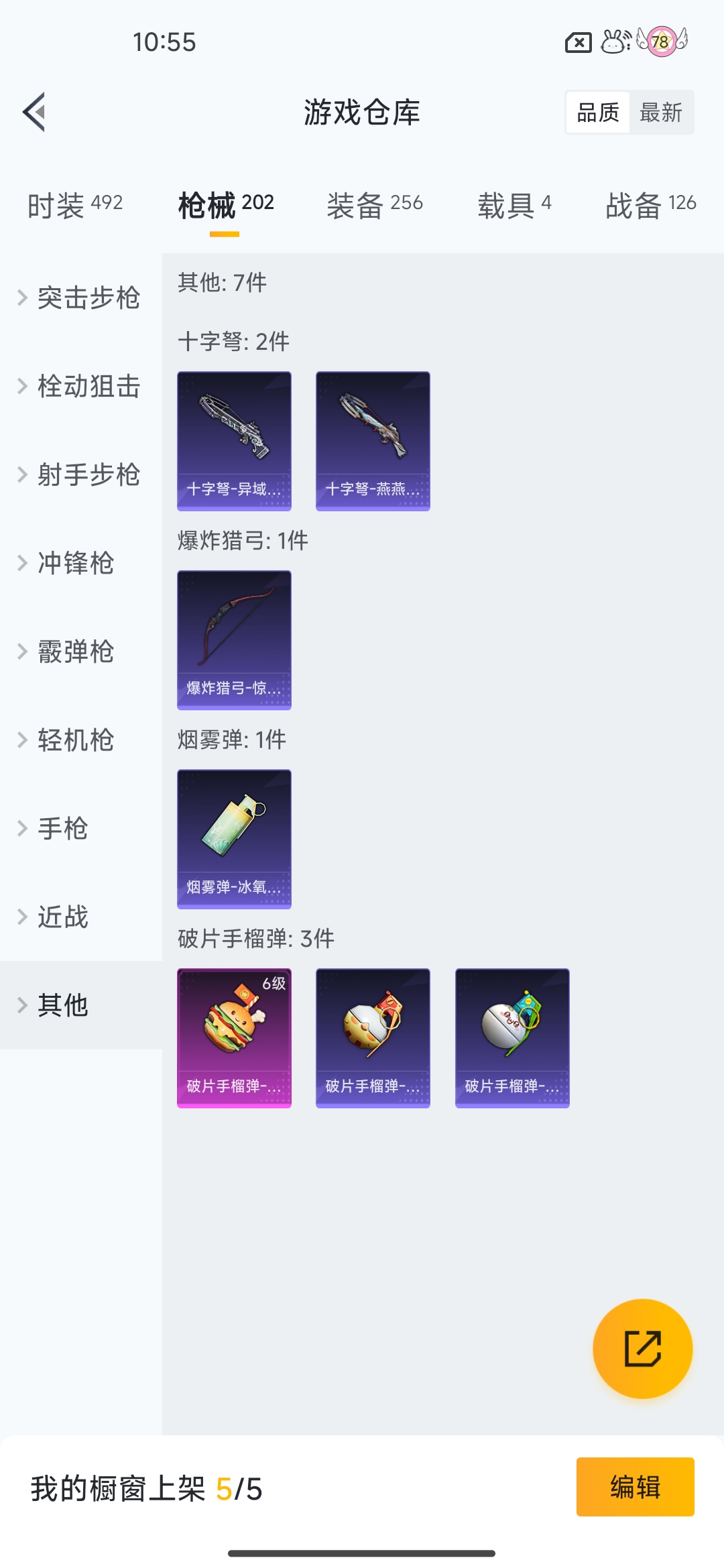Open the 烟雾弹-冰氧 item card
The width and height of the screenshot is (724, 1568).
[234, 839]
